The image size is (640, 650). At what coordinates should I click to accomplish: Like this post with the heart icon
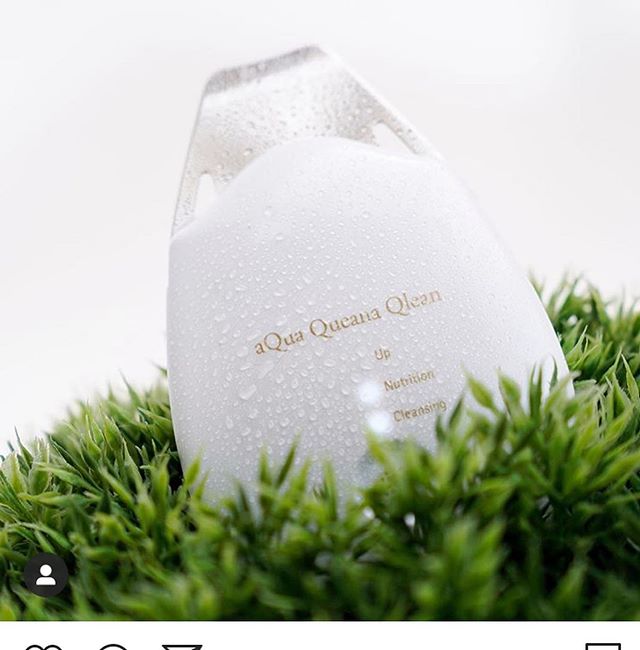click(43, 647)
